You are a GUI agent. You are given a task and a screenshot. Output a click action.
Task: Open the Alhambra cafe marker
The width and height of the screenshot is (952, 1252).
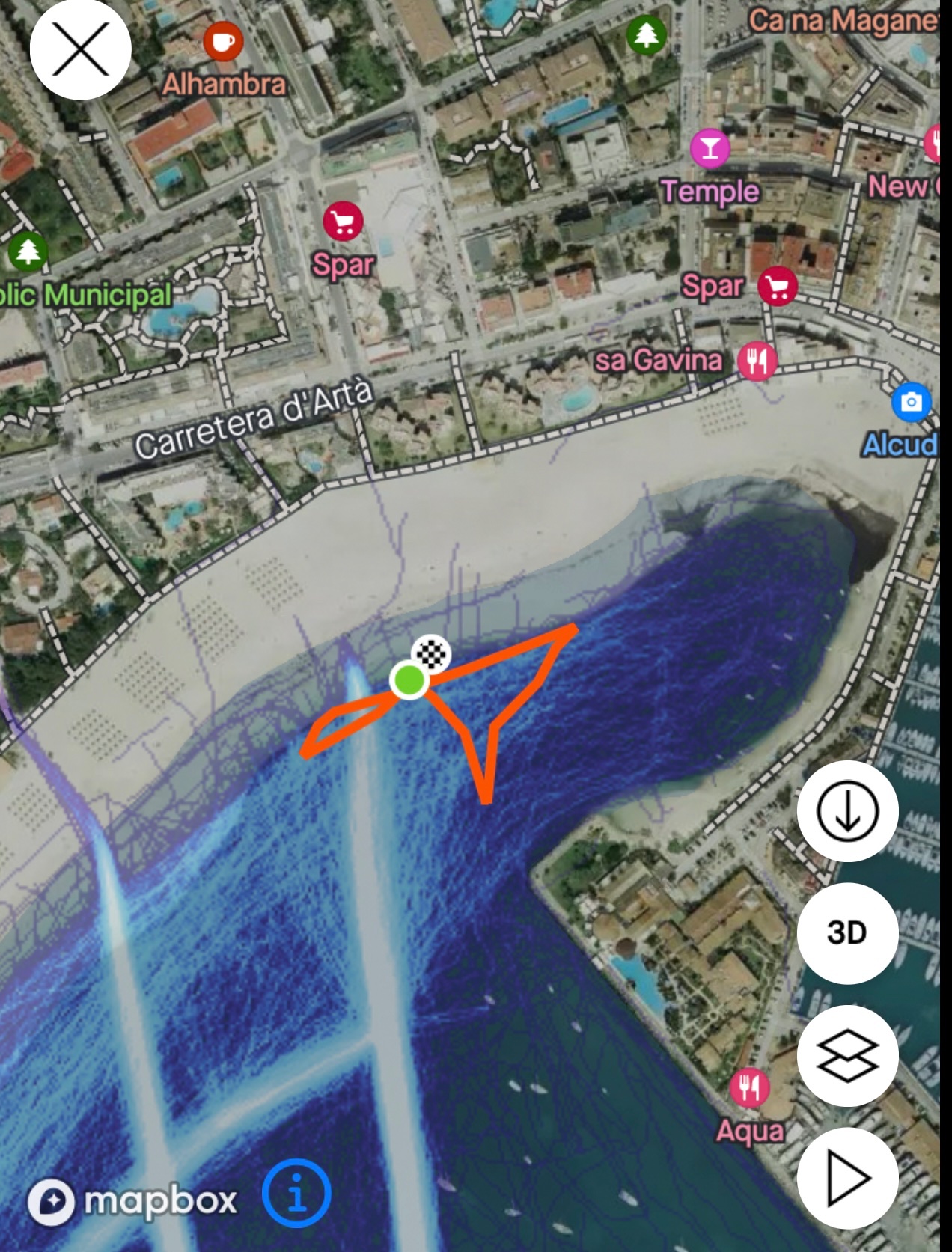[x=223, y=43]
